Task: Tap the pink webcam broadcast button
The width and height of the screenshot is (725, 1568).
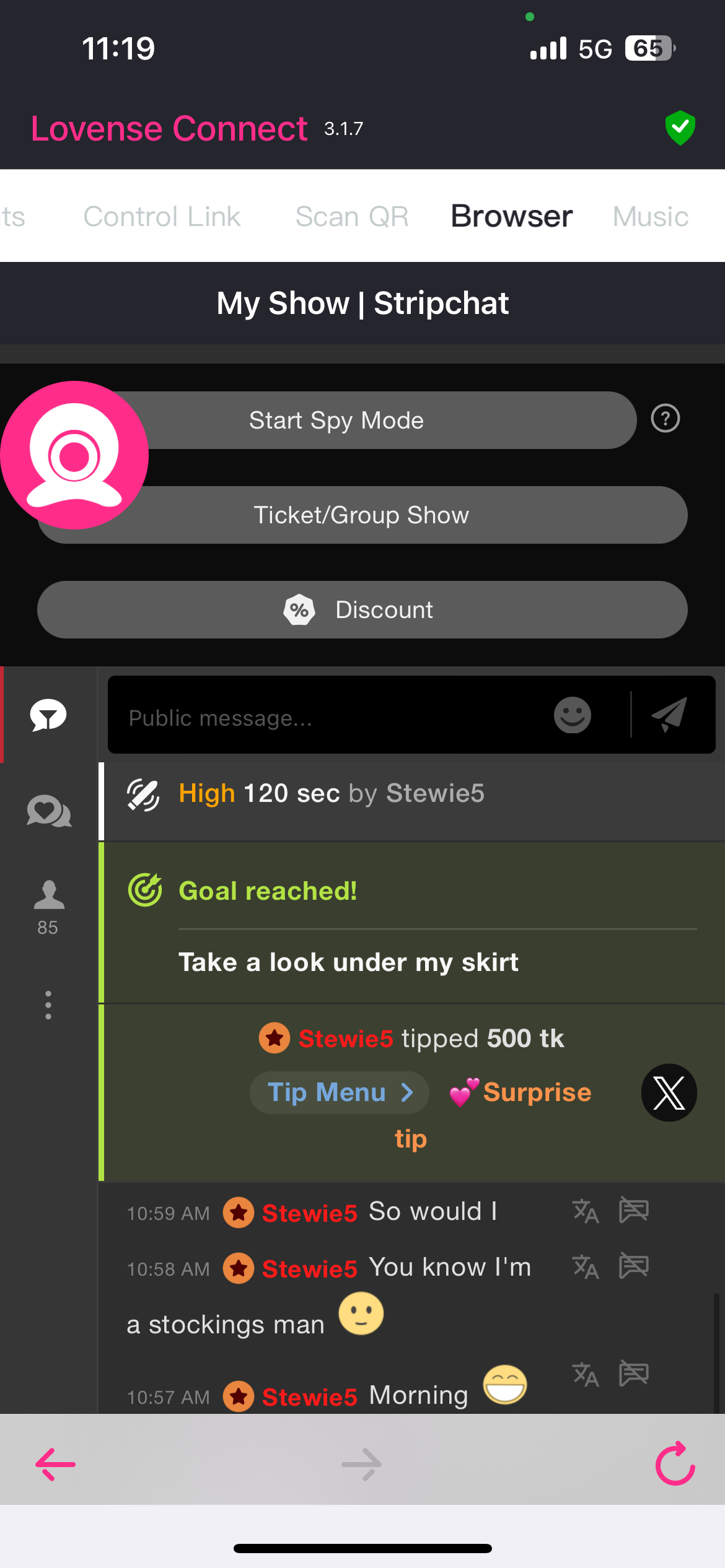Action: [74, 455]
